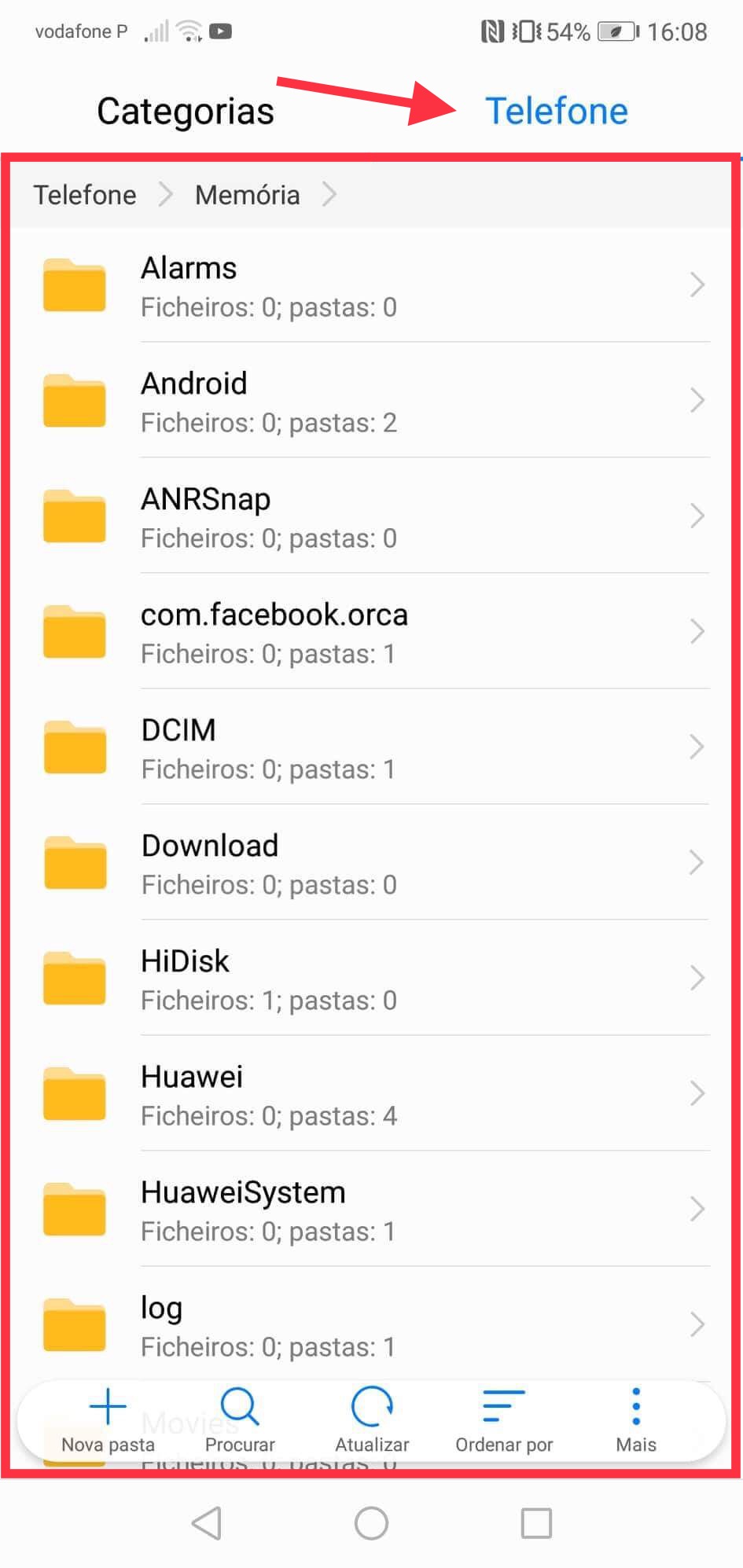Open the log folder

click(x=371, y=1326)
